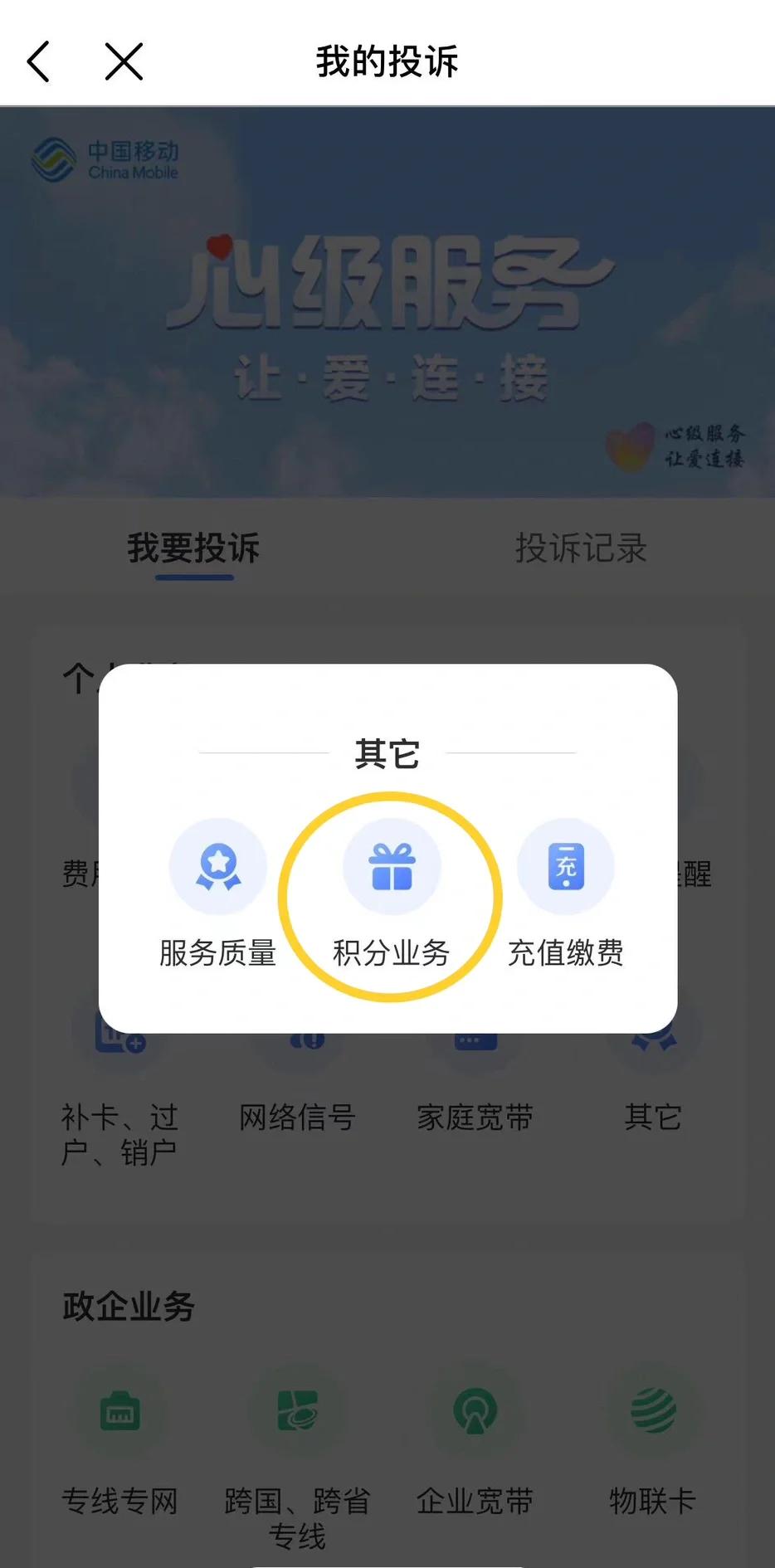
Task: Select the 我要投诉 tab
Action: 193,548
